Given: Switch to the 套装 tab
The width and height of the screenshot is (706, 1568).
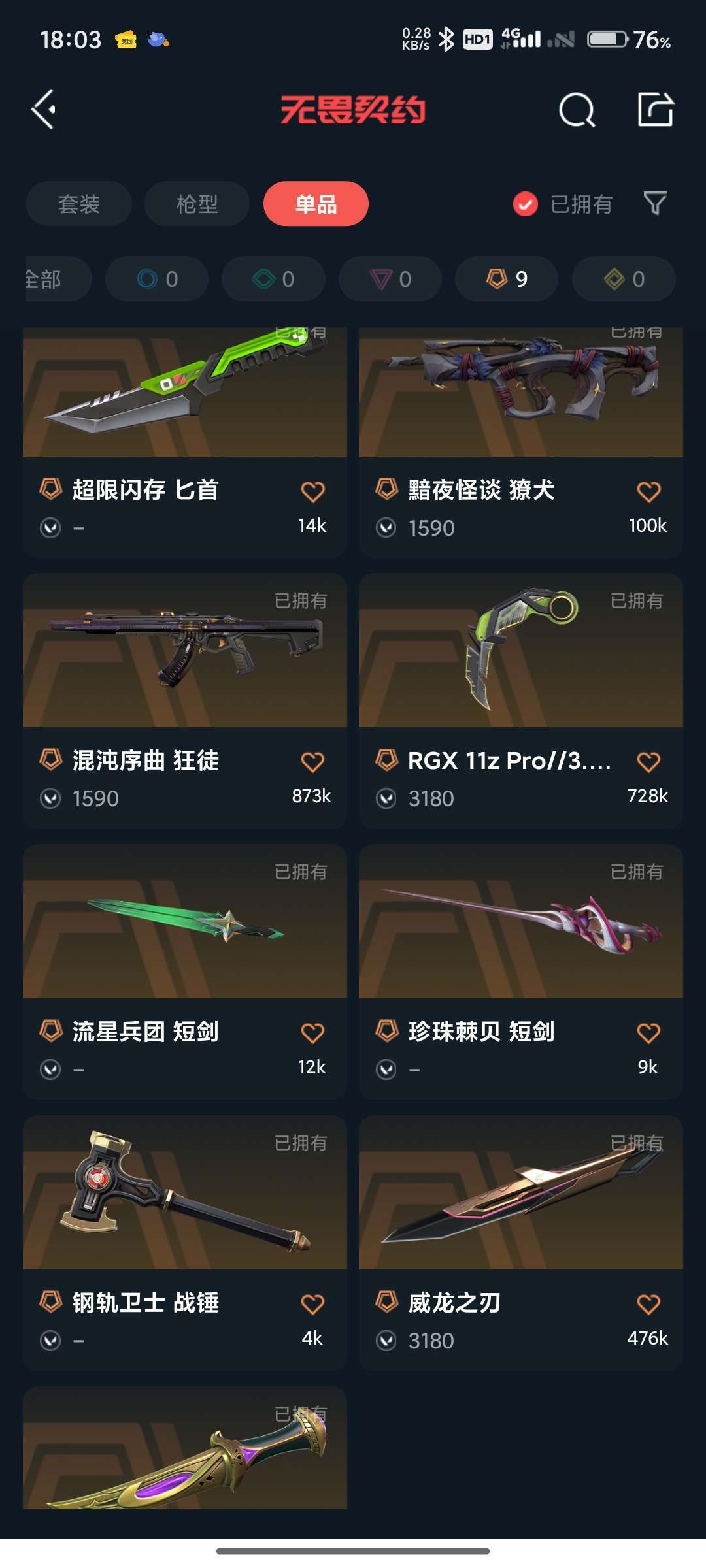Looking at the screenshot, I should coord(78,204).
